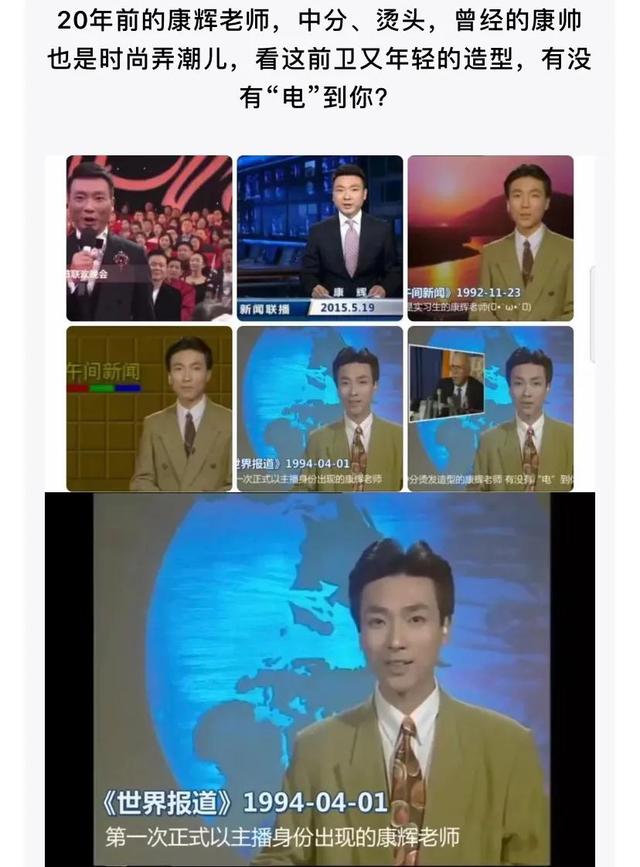Open the six-photo collage image
The image size is (640, 867).
click(320, 323)
